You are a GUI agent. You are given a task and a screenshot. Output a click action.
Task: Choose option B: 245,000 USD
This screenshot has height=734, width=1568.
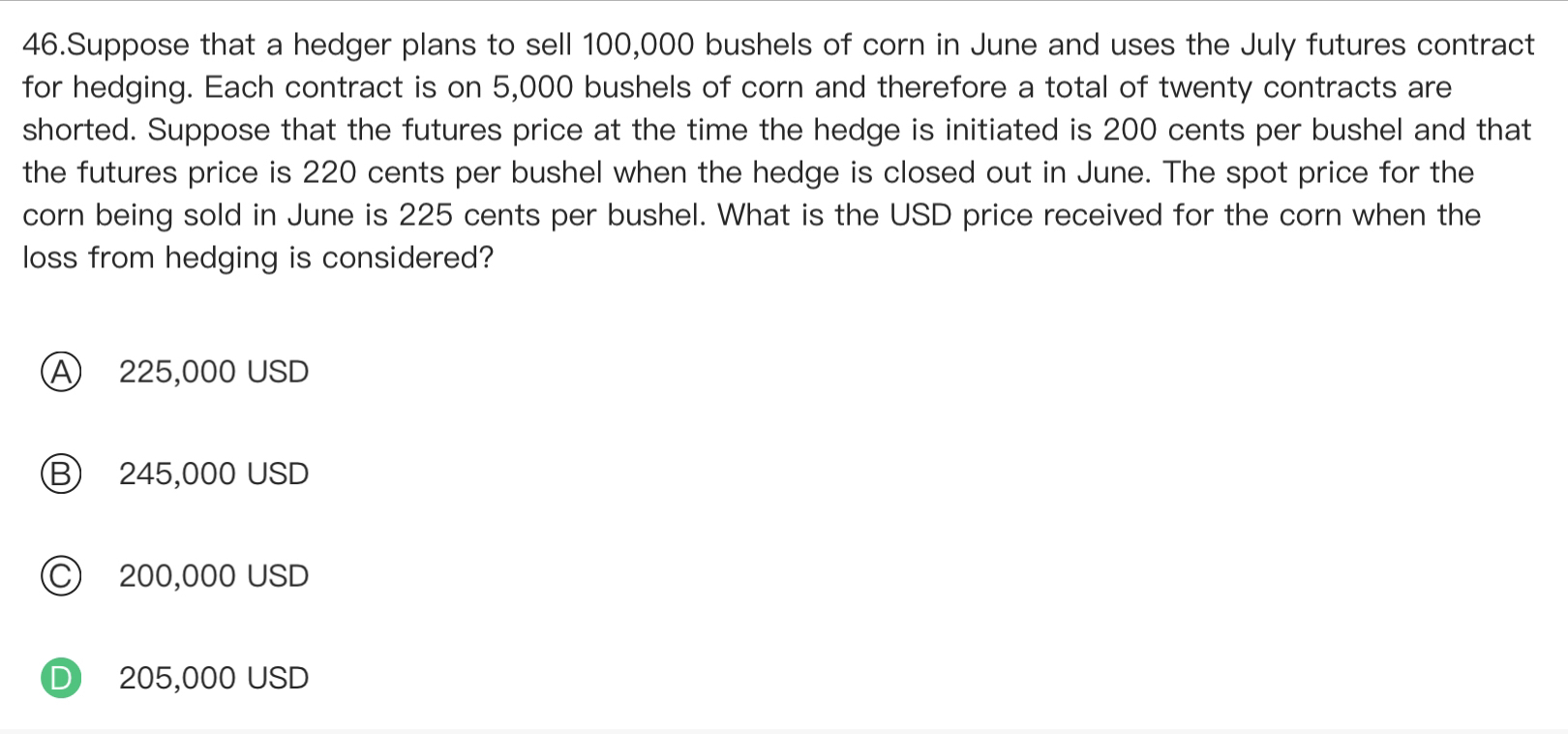point(60,474)
